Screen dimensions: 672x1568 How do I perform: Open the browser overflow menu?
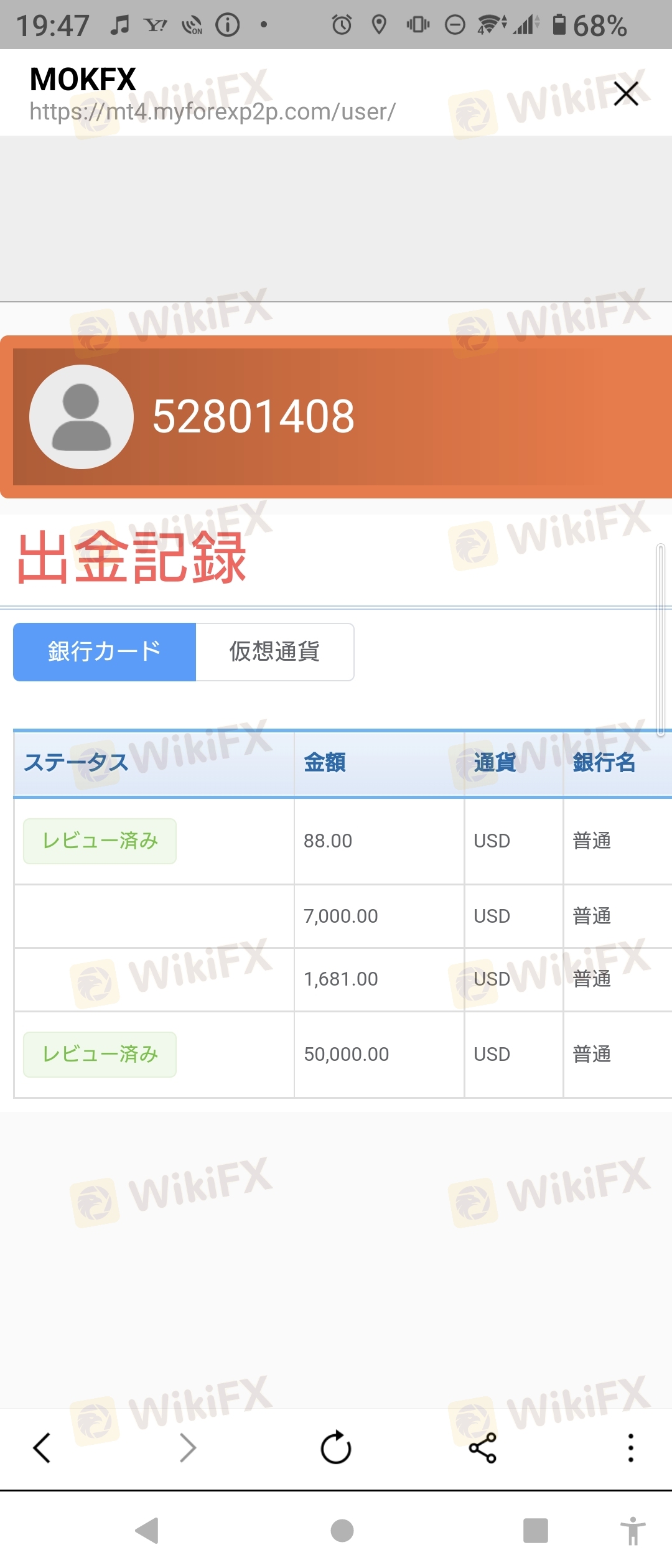pos(630,1447)
